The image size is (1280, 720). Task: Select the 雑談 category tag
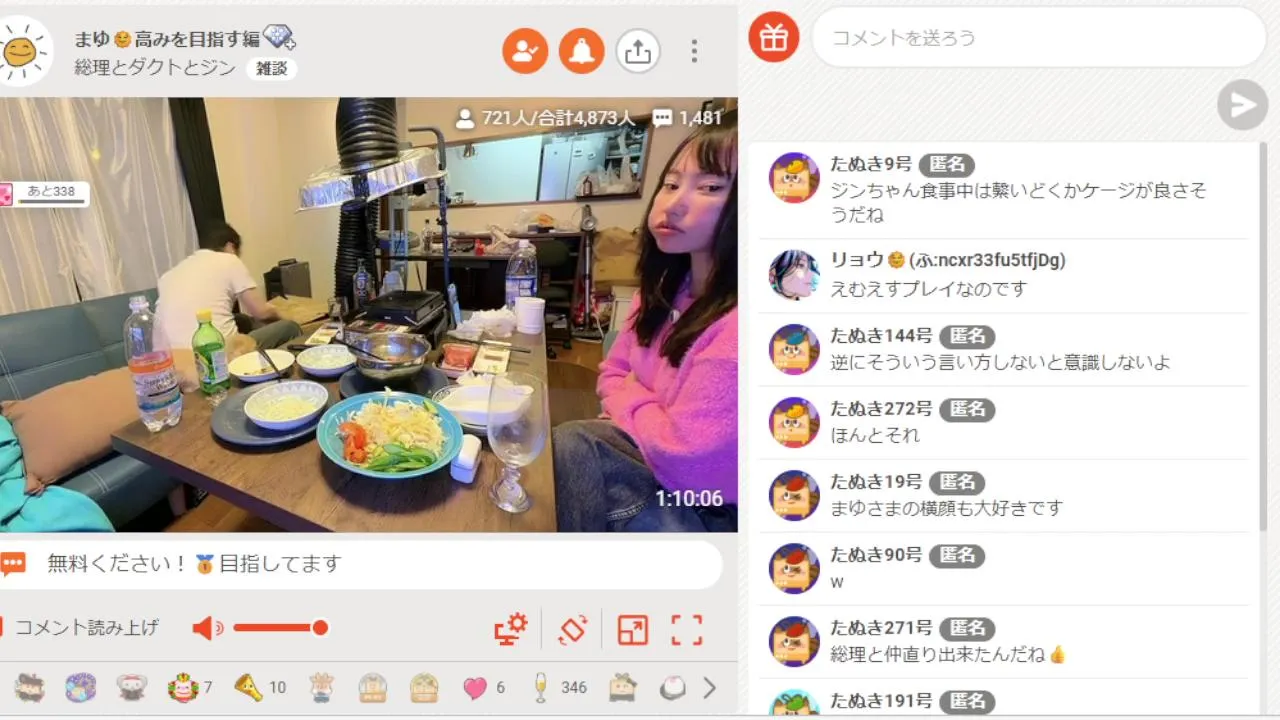271,68
